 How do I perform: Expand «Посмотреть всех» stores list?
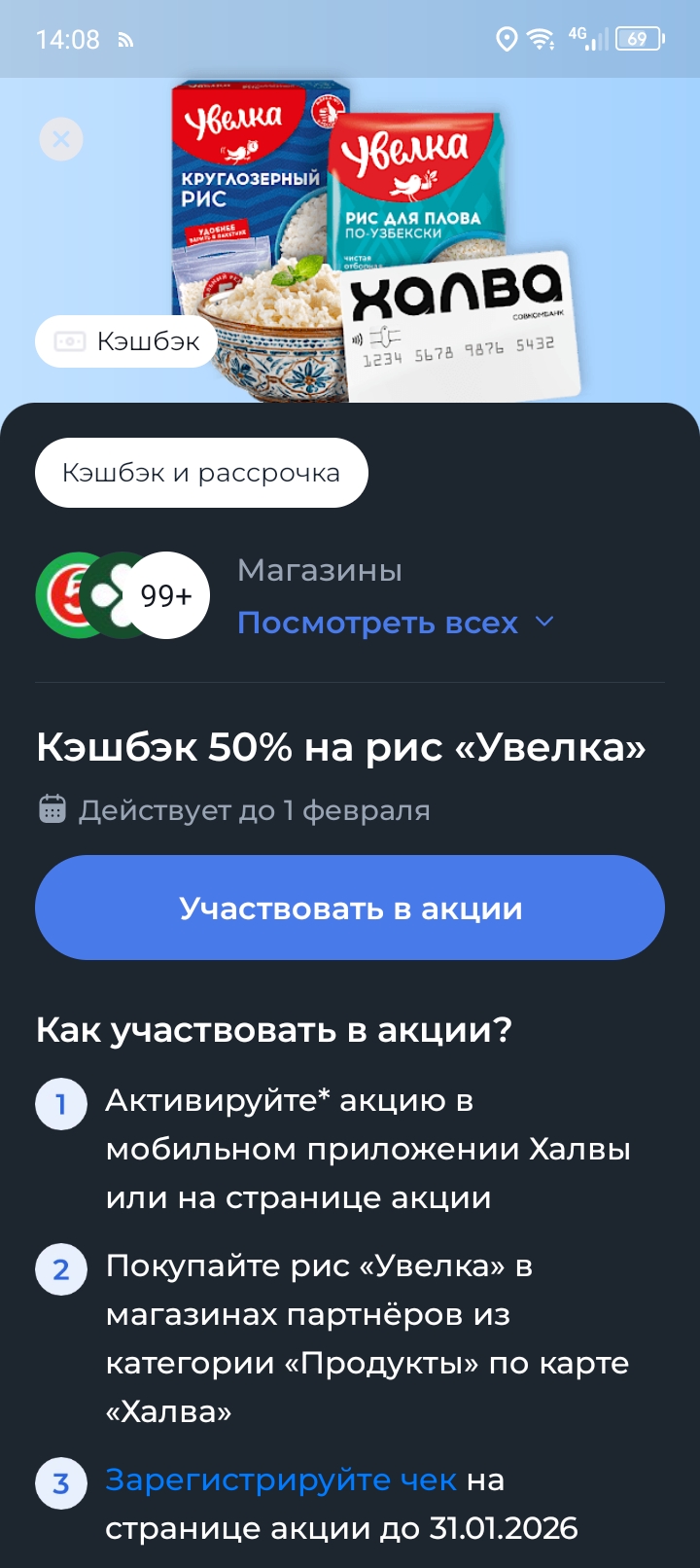[395, 623]
